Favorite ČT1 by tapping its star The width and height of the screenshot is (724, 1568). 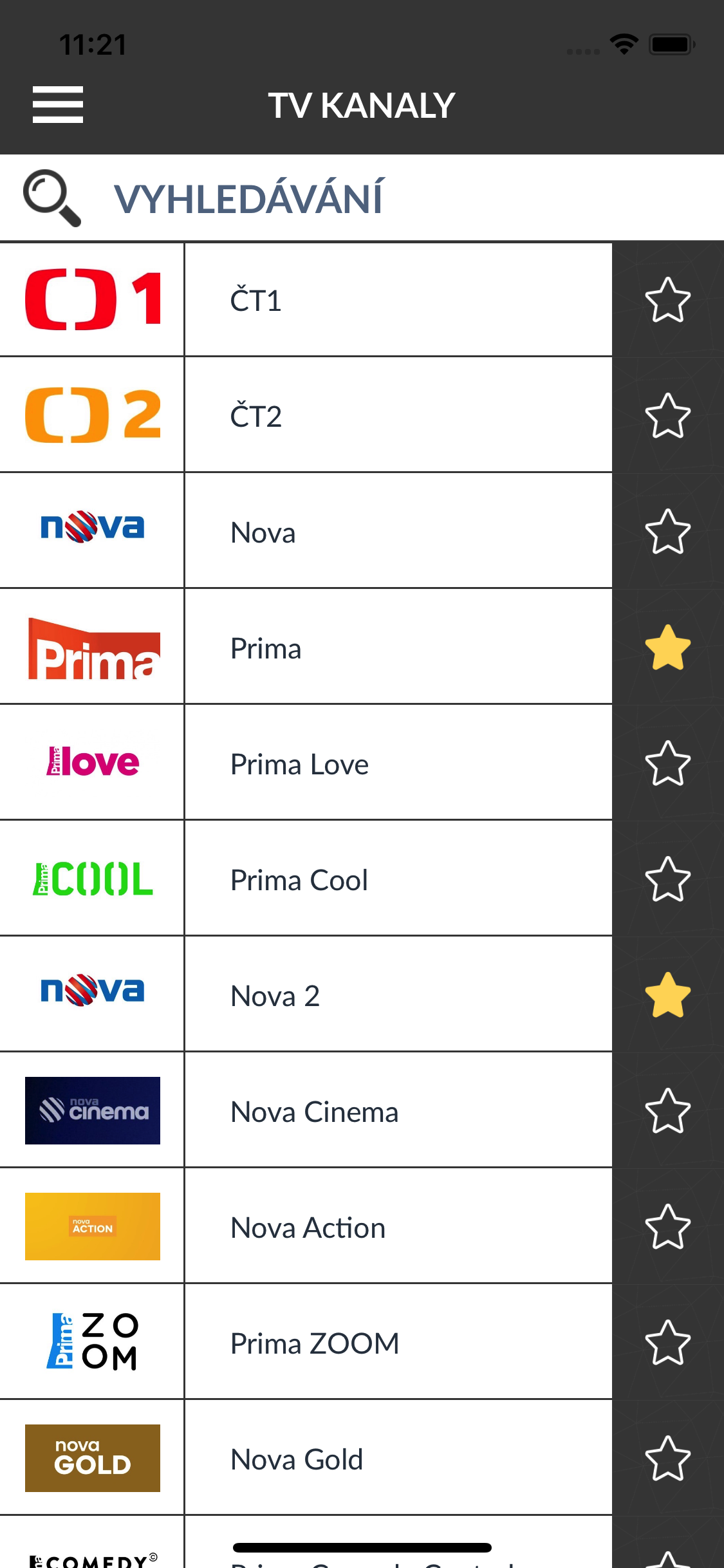(x=668, y=298)
